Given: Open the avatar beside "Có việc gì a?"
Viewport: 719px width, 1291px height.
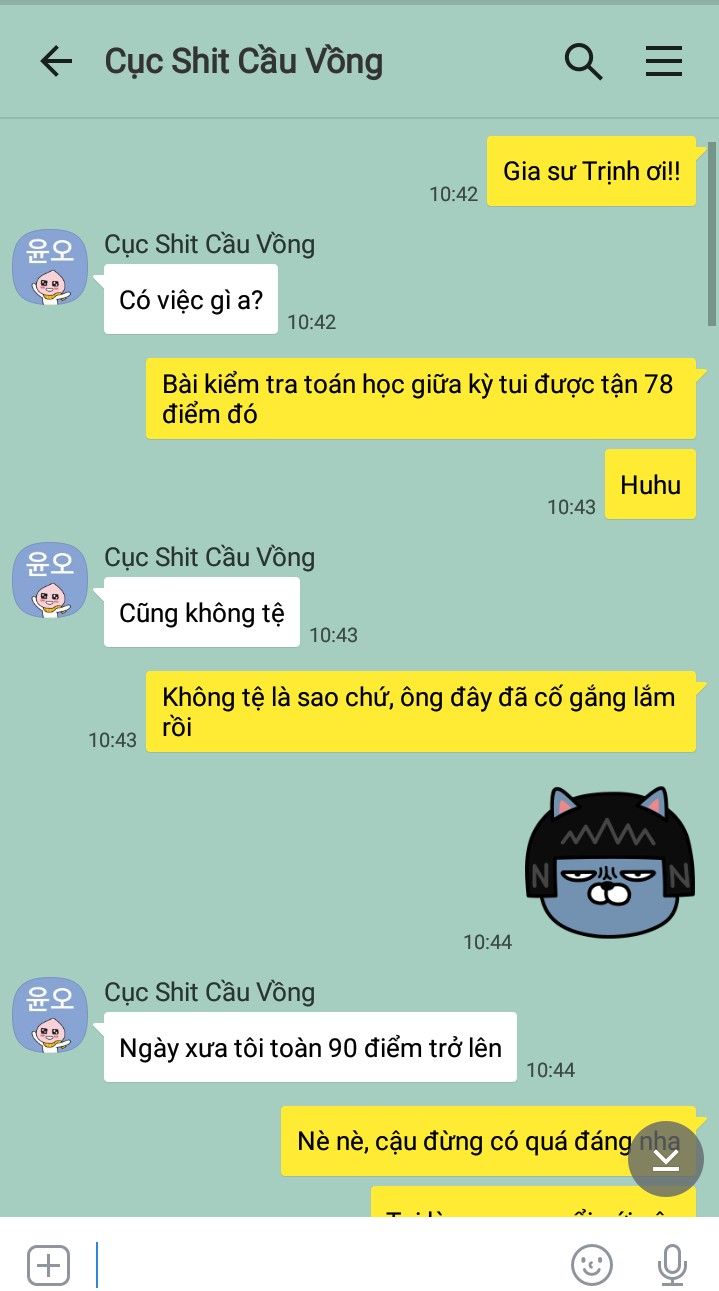Looking at the screenshot, I should pyautogui.click(x=50, y=266).
